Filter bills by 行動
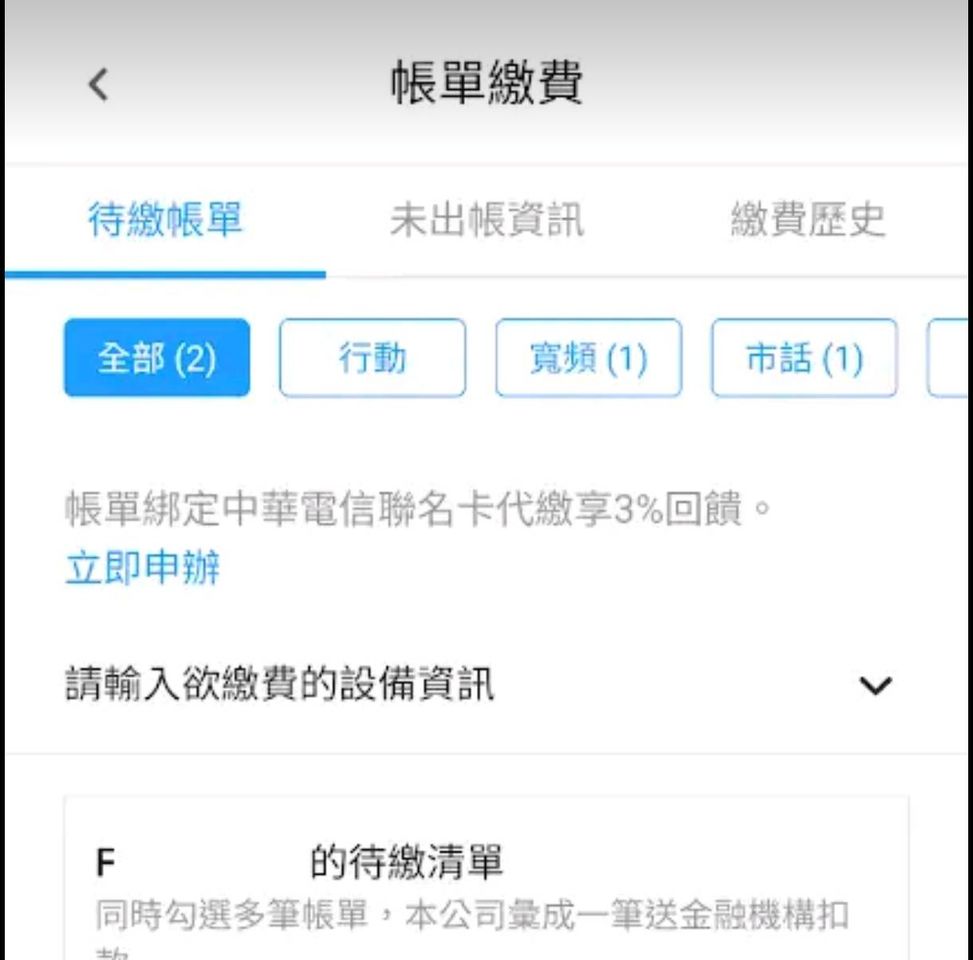 372,358
